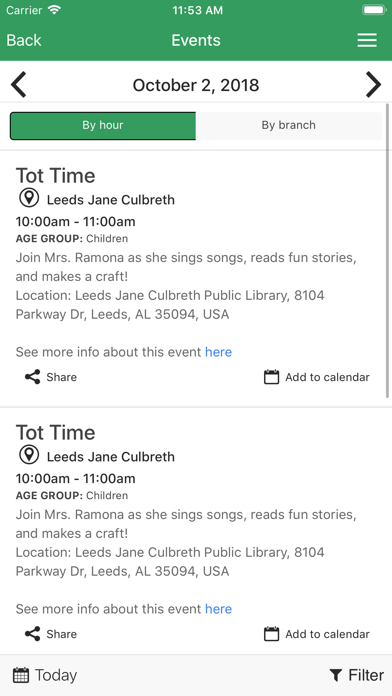Open the here link in first Tot Time

point(218,352)
